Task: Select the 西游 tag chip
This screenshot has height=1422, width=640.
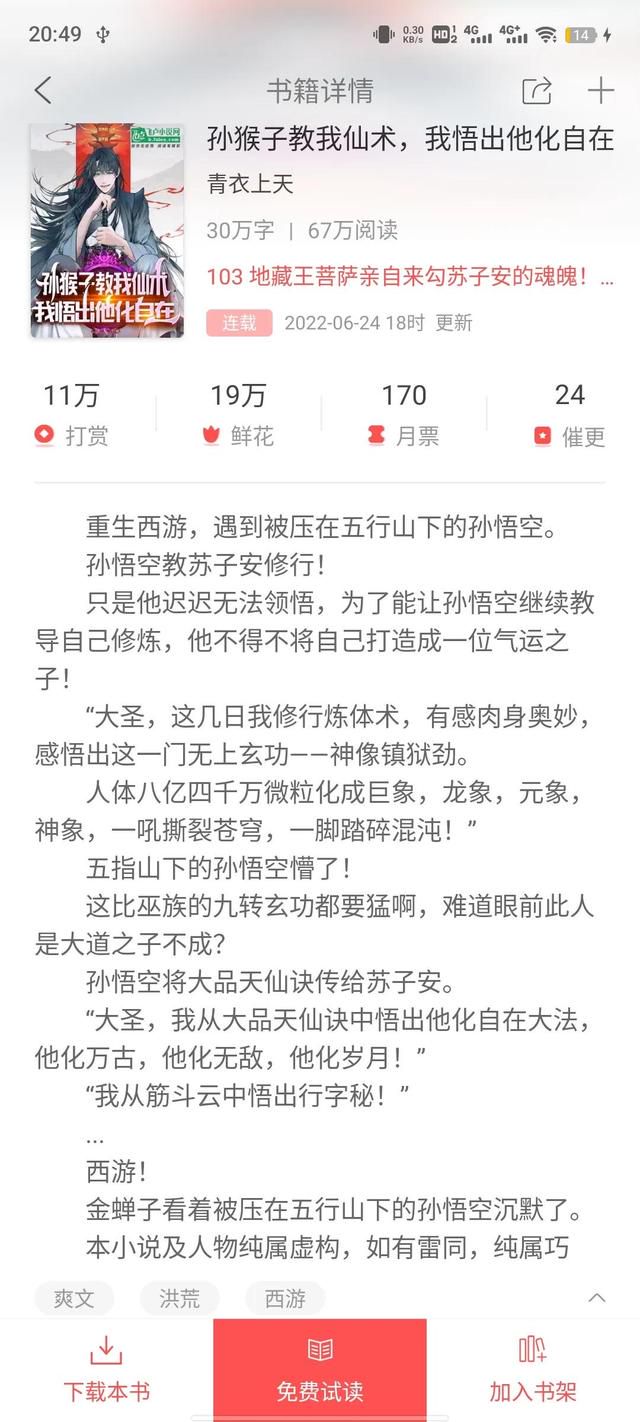Action: click(x=285, y=1298)
